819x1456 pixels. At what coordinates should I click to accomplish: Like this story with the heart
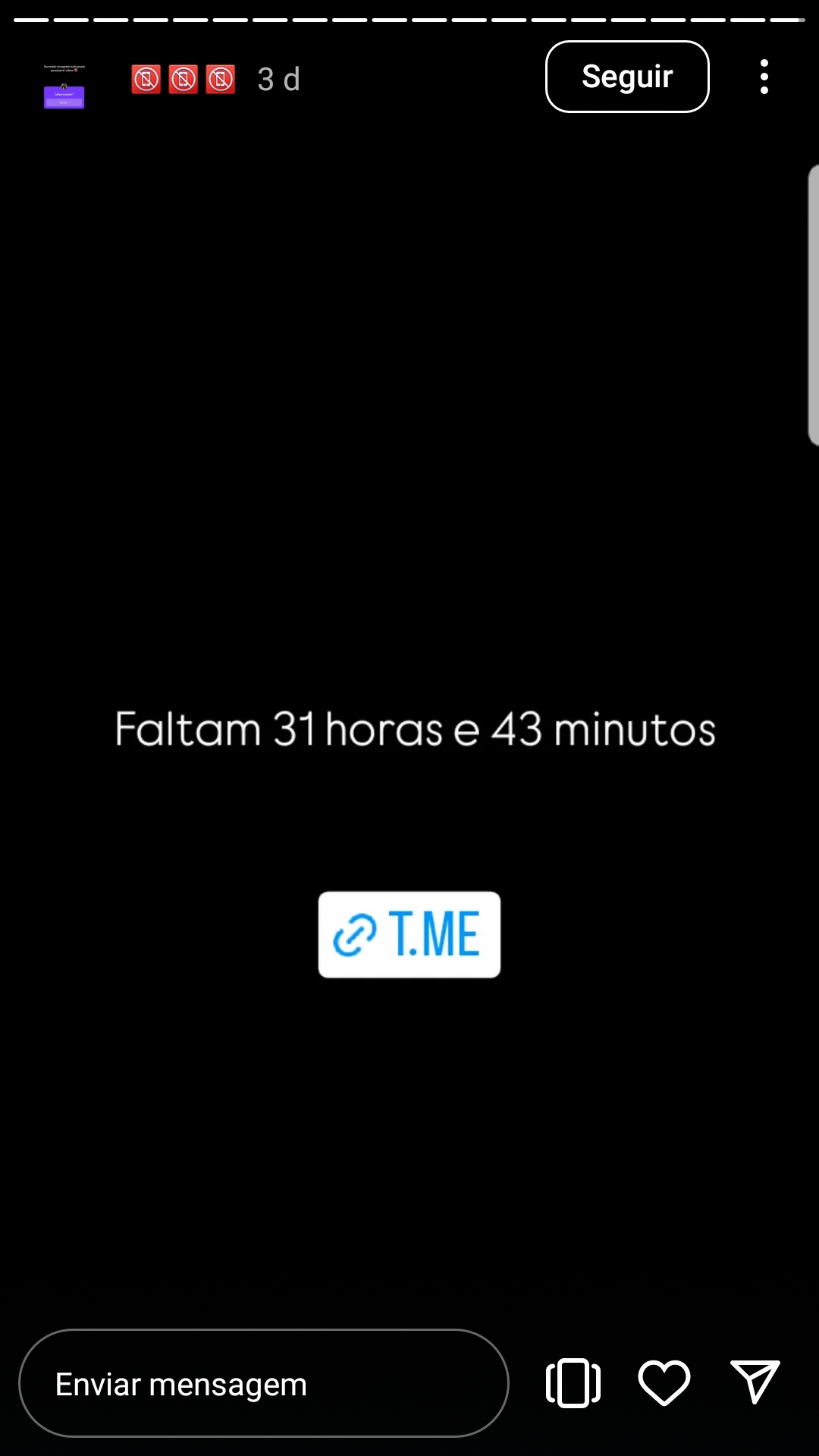(664, 1382)
